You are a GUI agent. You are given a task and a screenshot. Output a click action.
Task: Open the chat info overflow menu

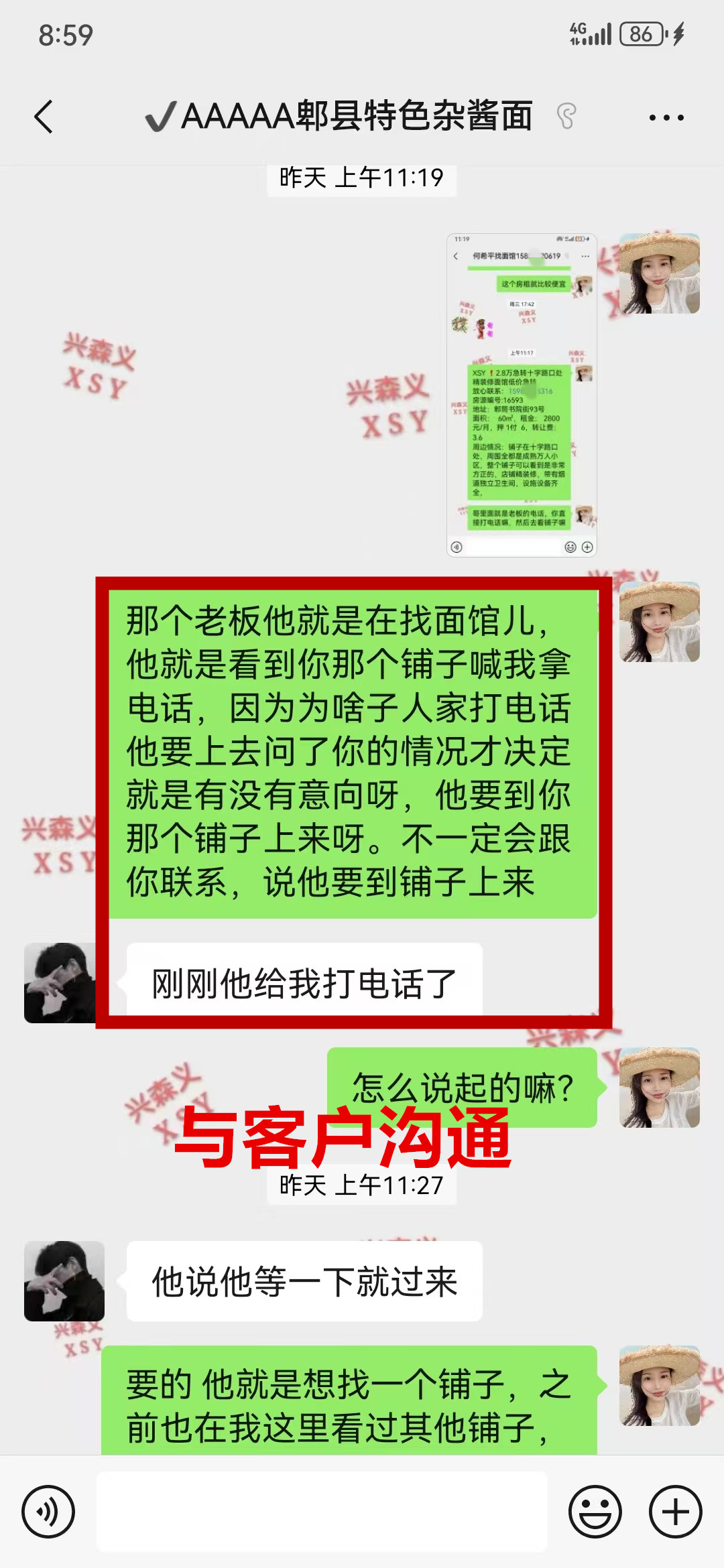[666, 117]
